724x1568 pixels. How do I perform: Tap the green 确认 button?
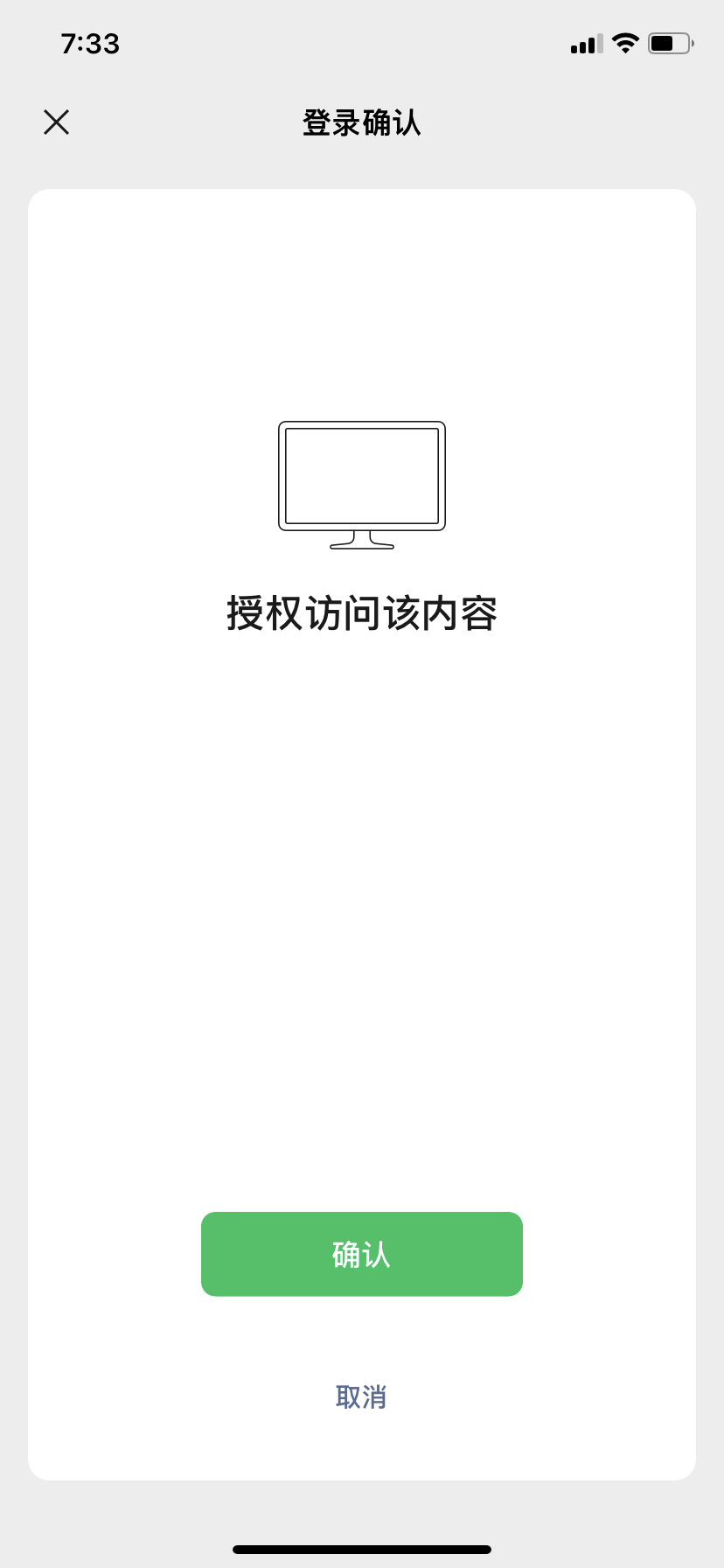pyautogui.click(x=361, y=1254)
